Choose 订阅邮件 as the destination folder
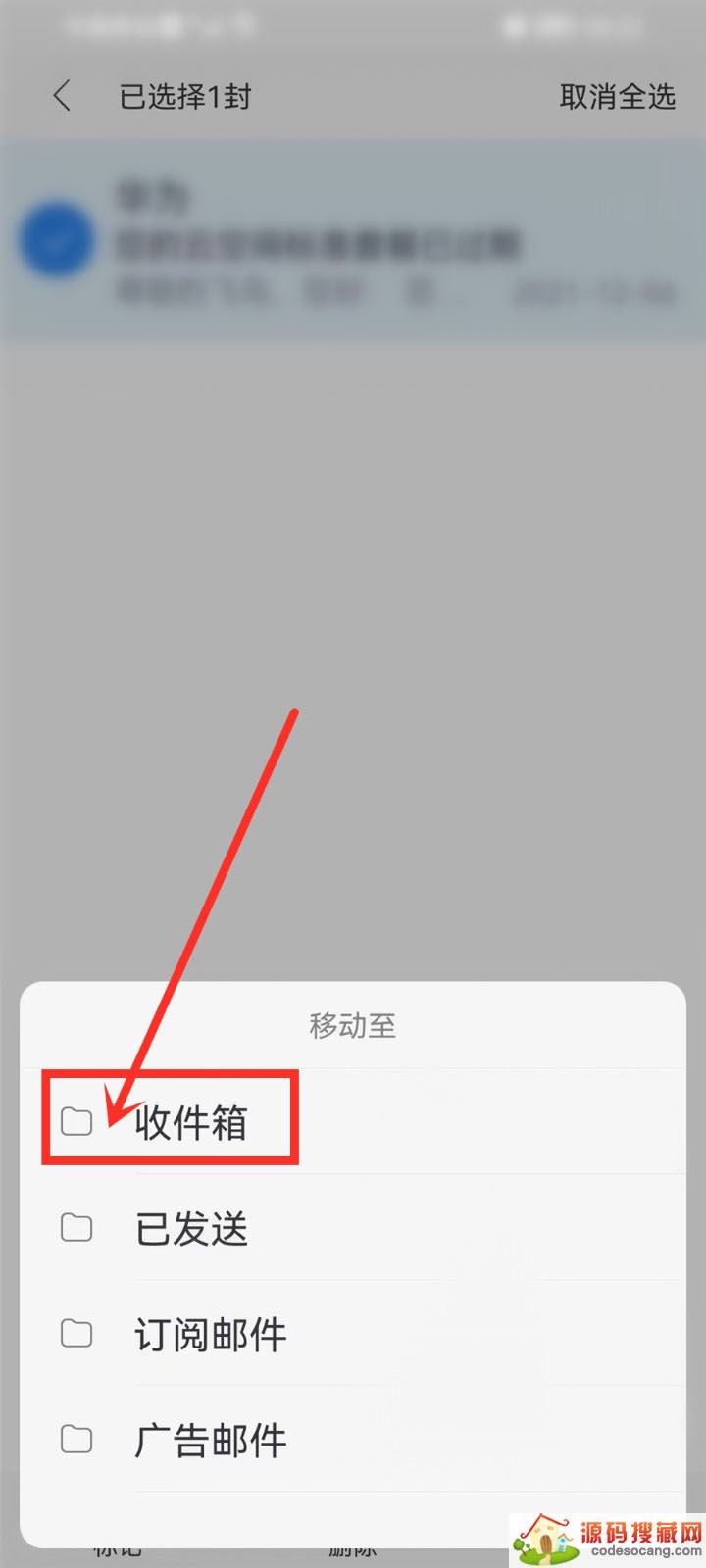 click(210, 1334)
